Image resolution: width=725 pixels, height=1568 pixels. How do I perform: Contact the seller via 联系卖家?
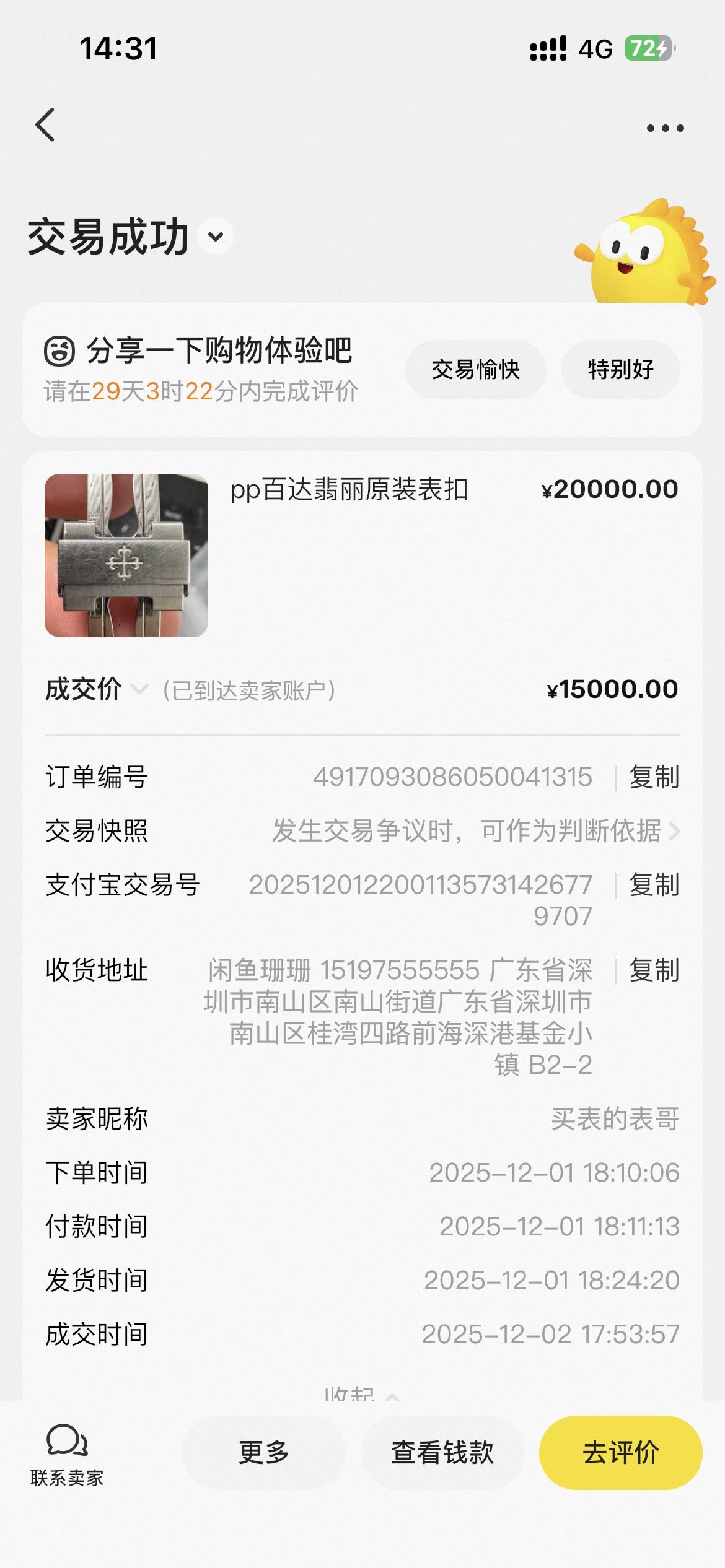coord(67,1453)
